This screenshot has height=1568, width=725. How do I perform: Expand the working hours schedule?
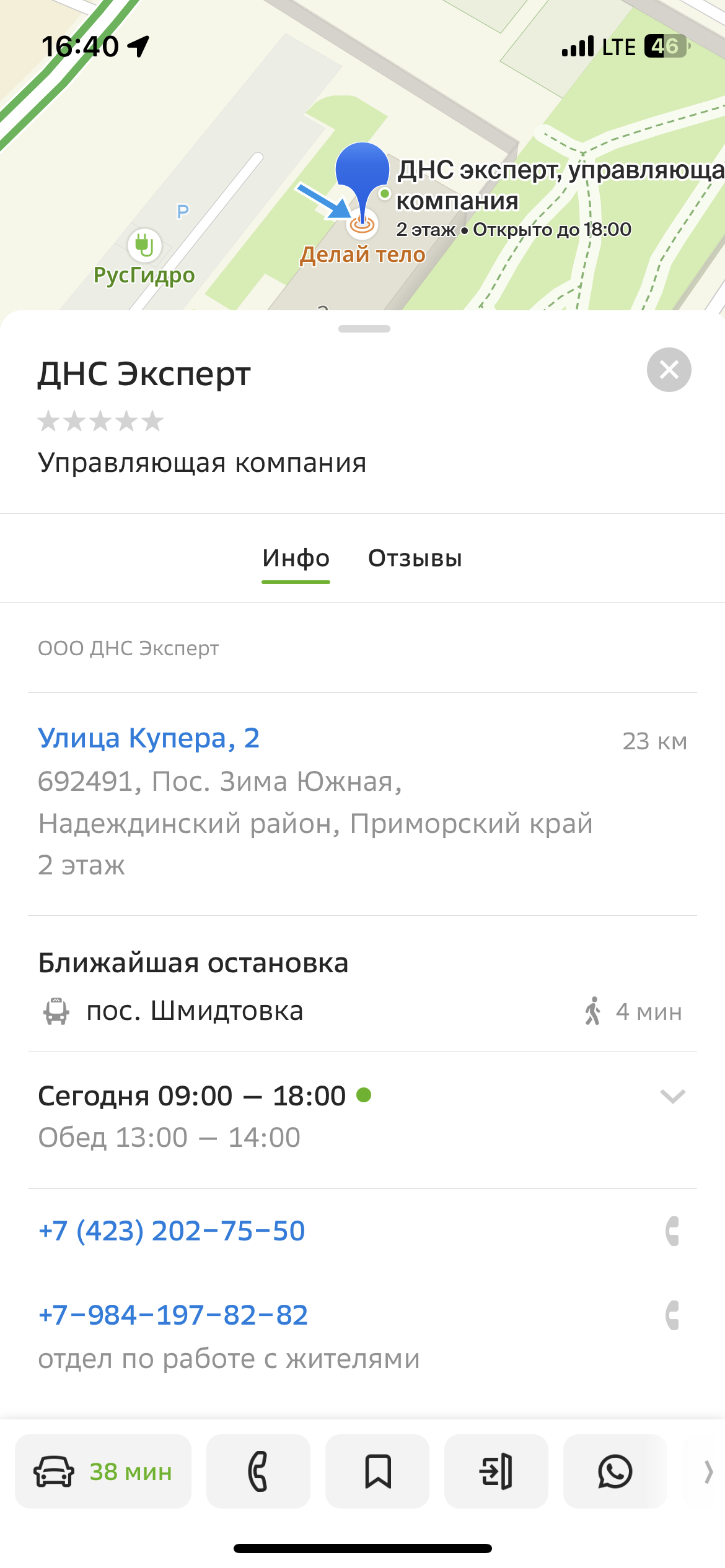(x=672, y=1096)
